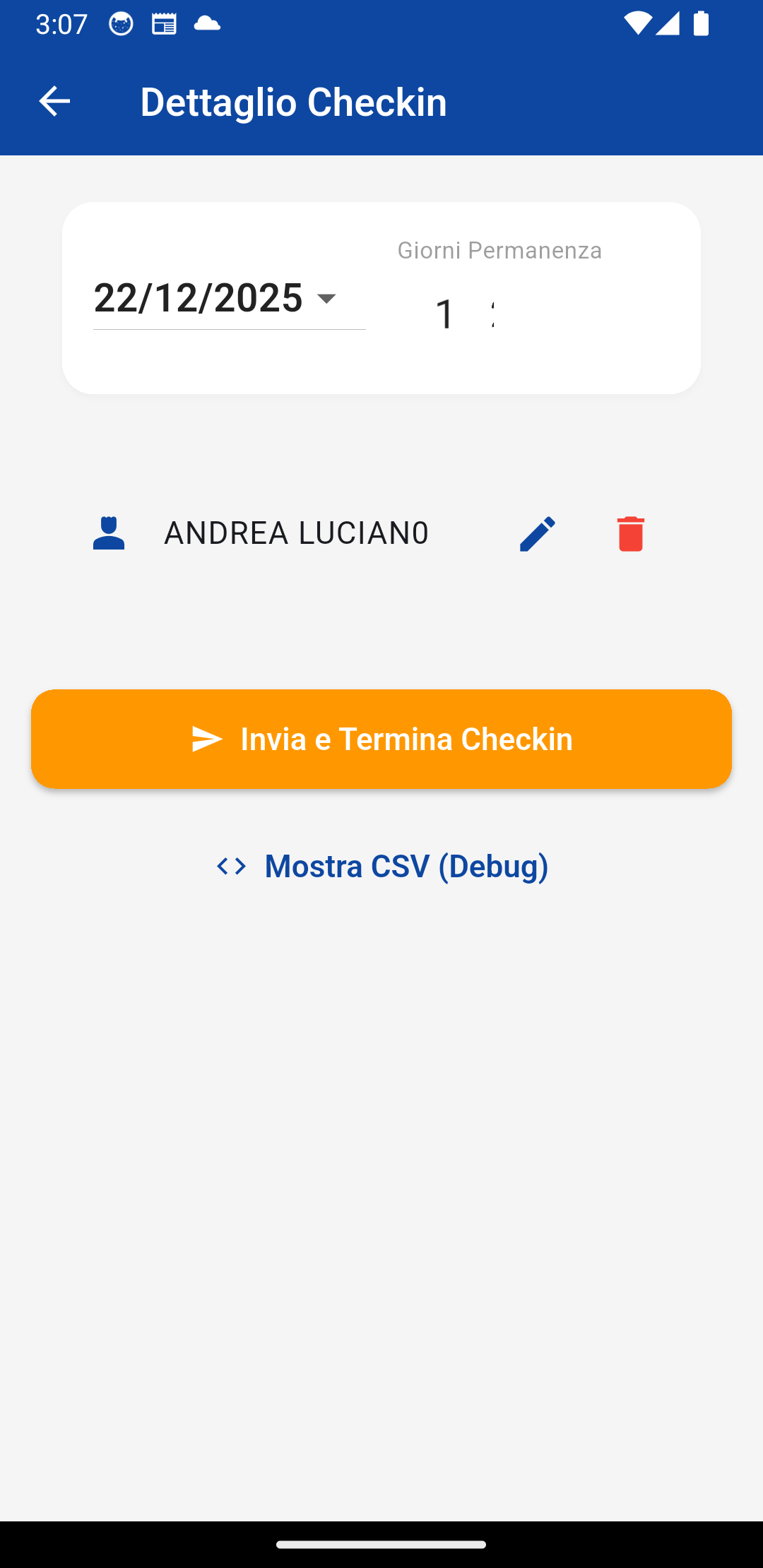Tap the calendar notification icon in the status bar

pos(164,23)
